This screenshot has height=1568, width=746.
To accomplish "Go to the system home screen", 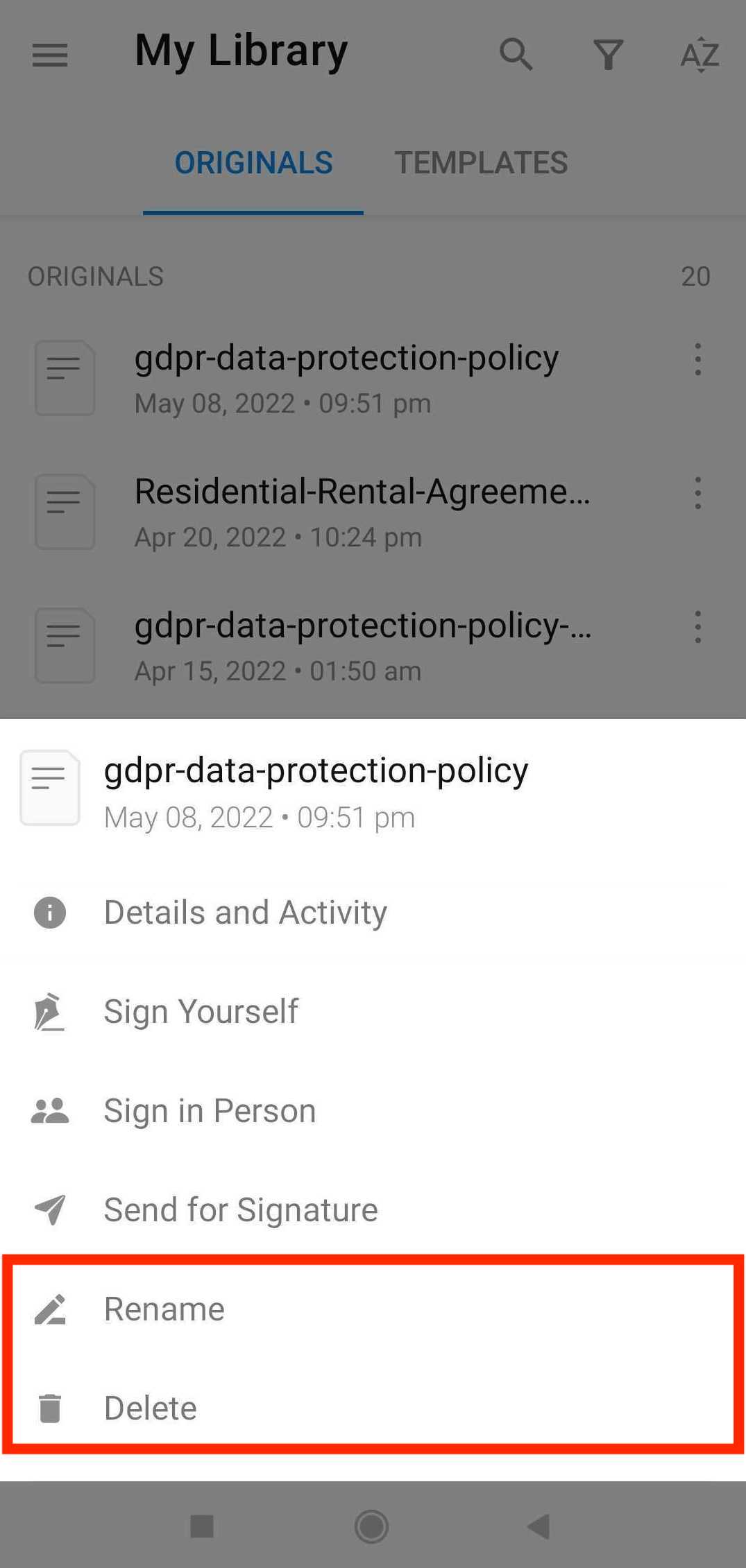I will point(371,1526).
